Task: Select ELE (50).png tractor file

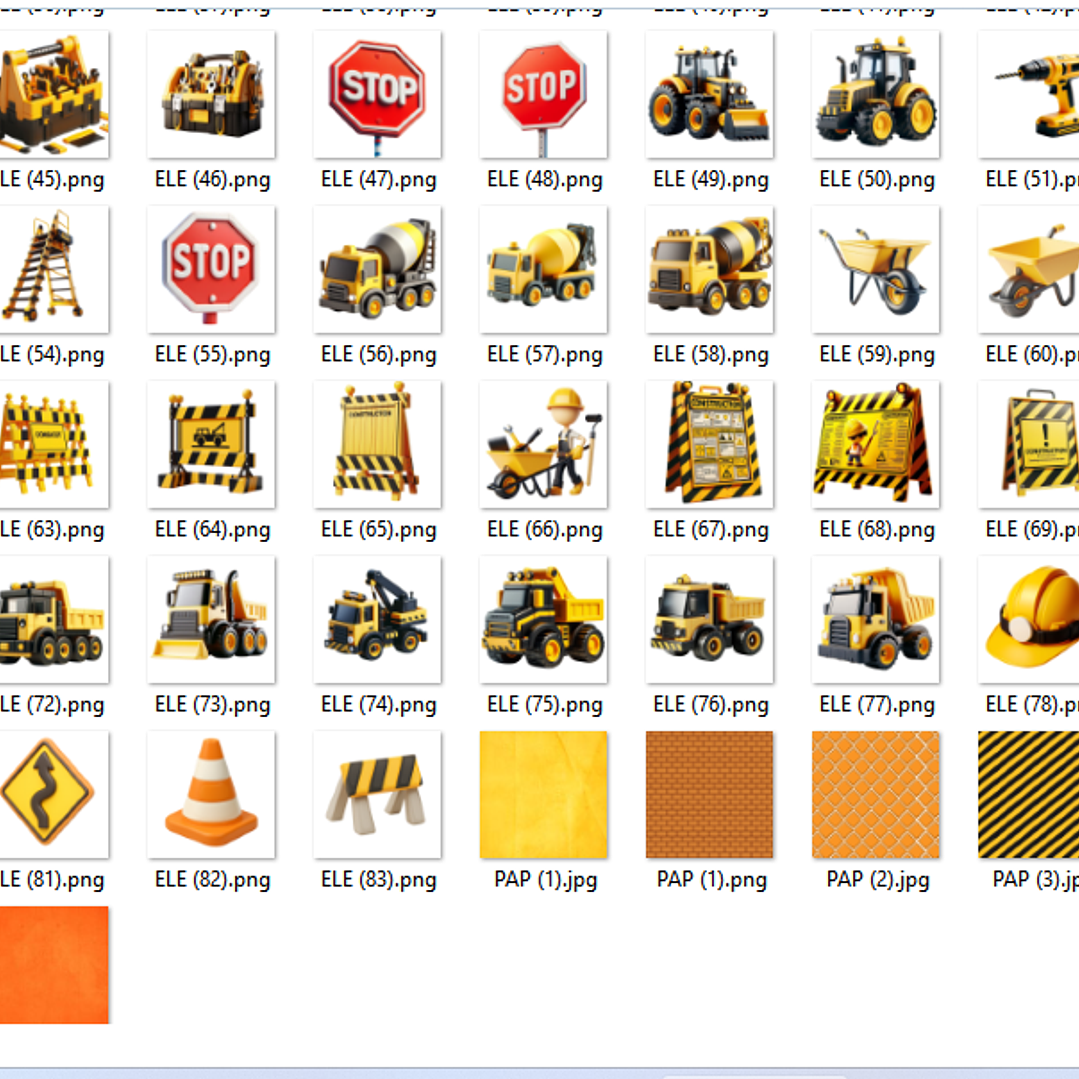Action: click(x=875, y=94)
